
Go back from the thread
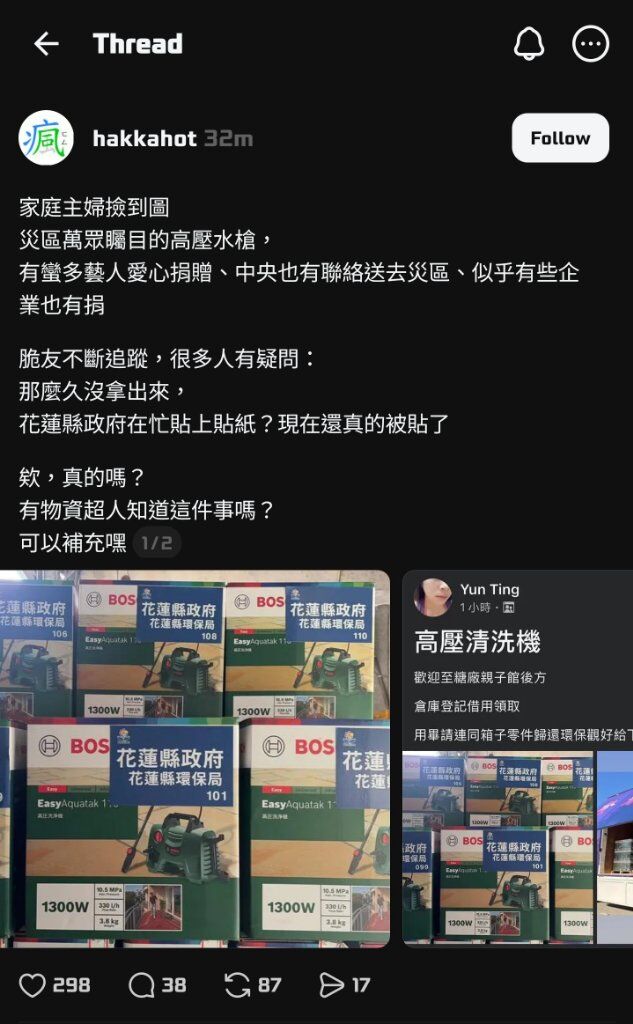click(46, 44)
